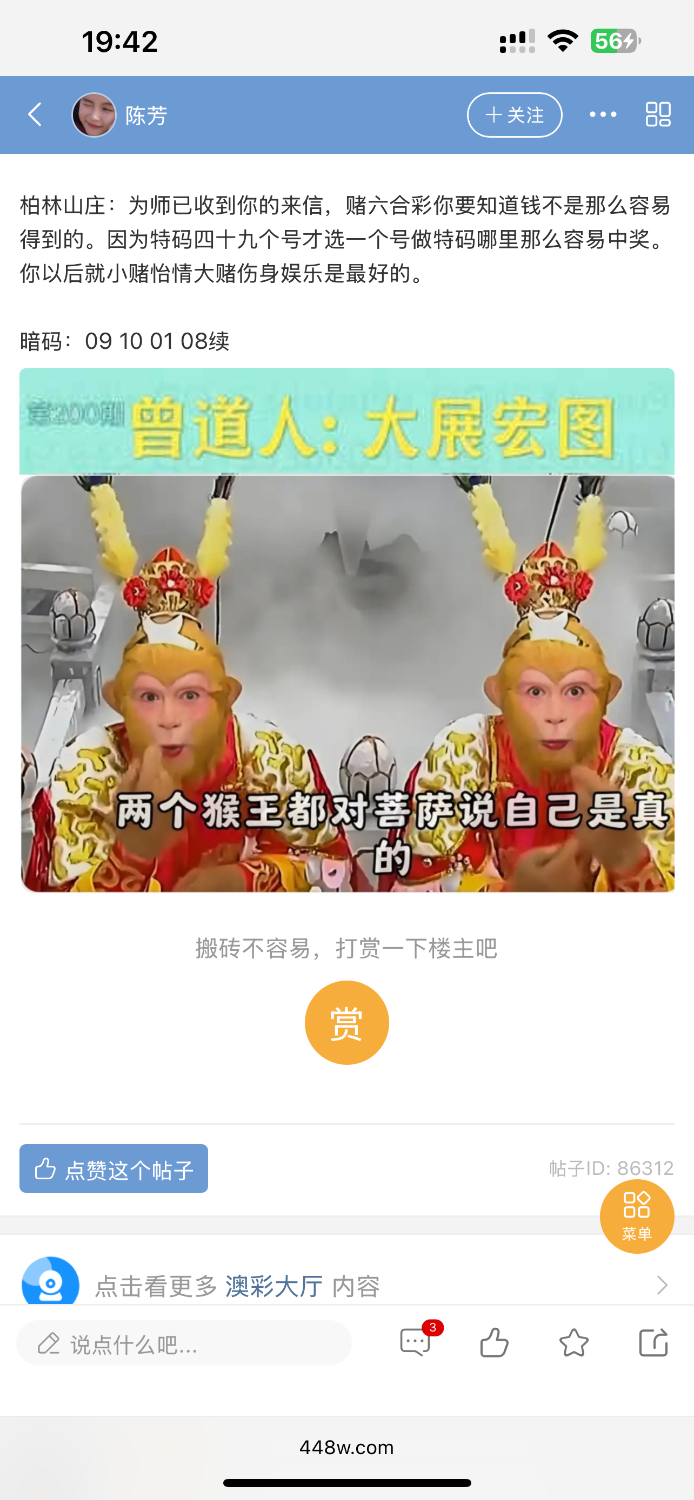The width and height of the screenshot is (694, 1500).
Task: Tap the 说点什么吧 comment field
Action: pyautogui.click(x=184, y=1344)
